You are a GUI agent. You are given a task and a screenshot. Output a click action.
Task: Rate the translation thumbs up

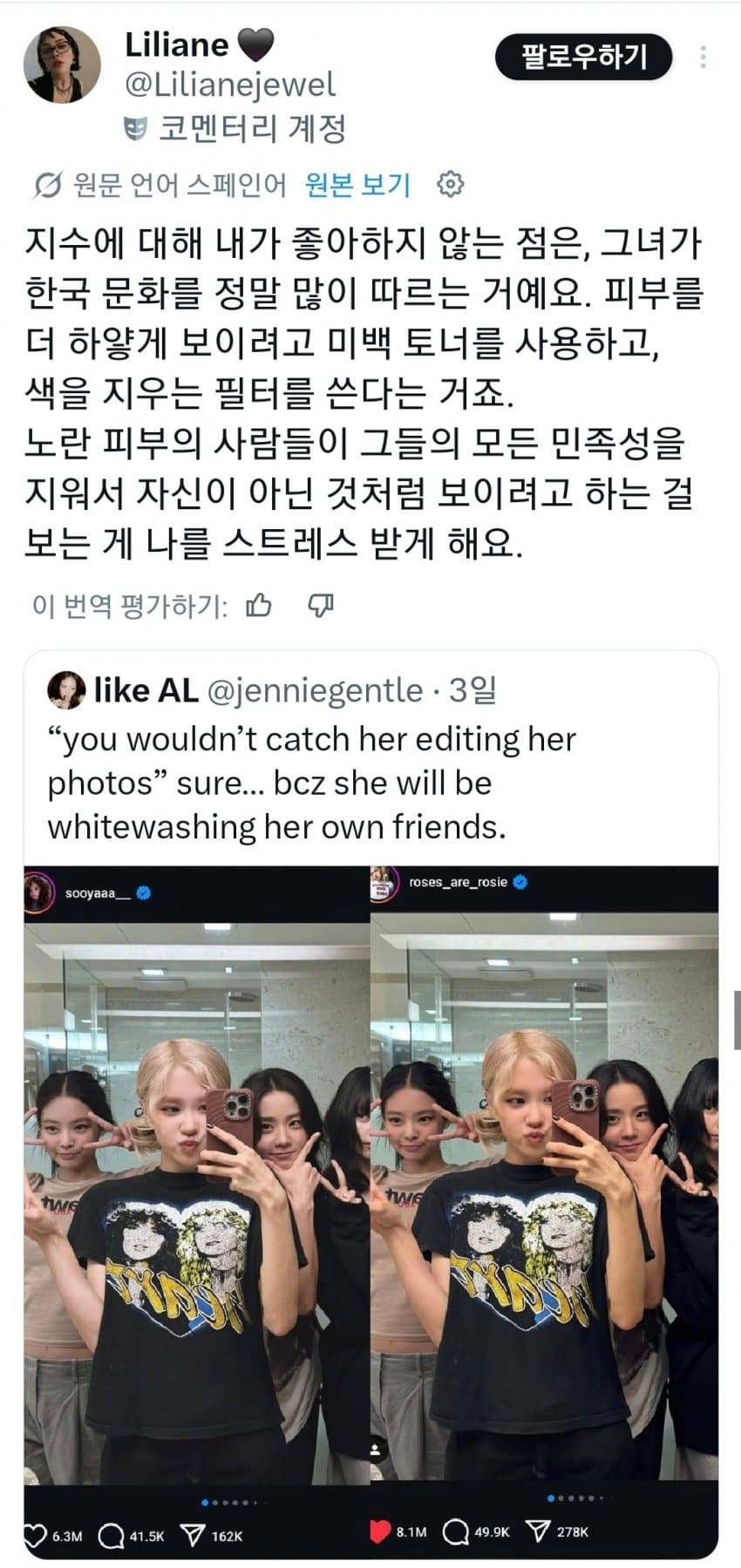259,605
